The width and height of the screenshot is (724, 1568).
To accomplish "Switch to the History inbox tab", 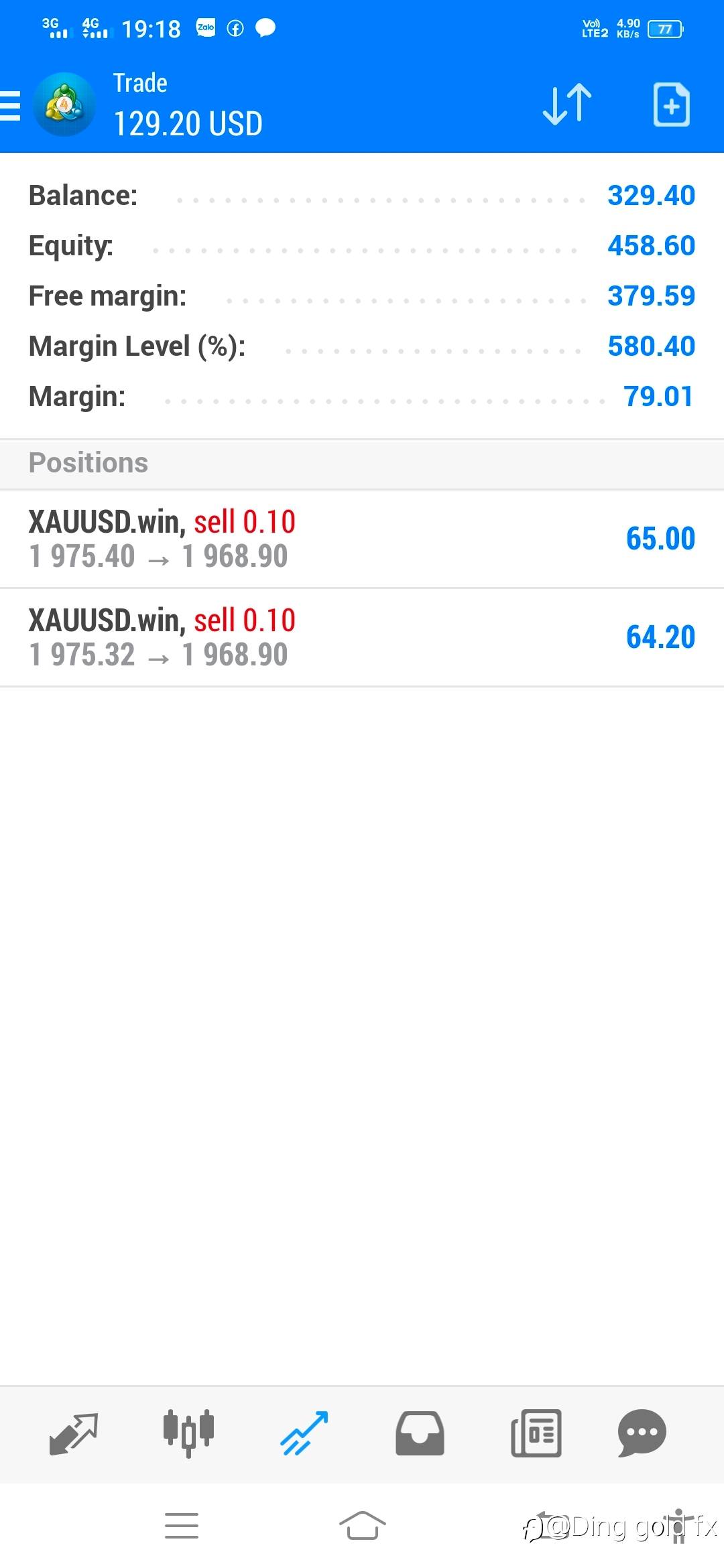I will 420,1433.
